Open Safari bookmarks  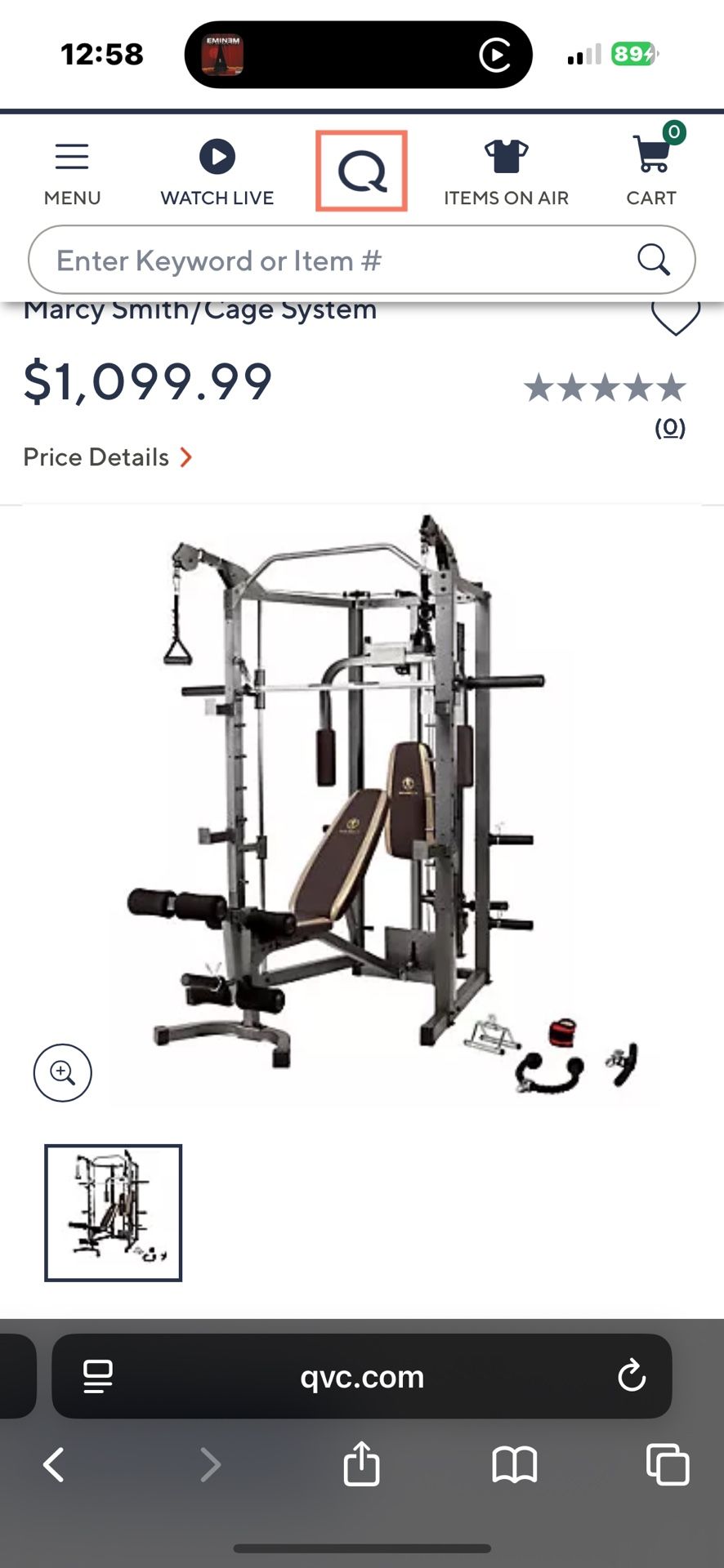(x=515, y=1465)
